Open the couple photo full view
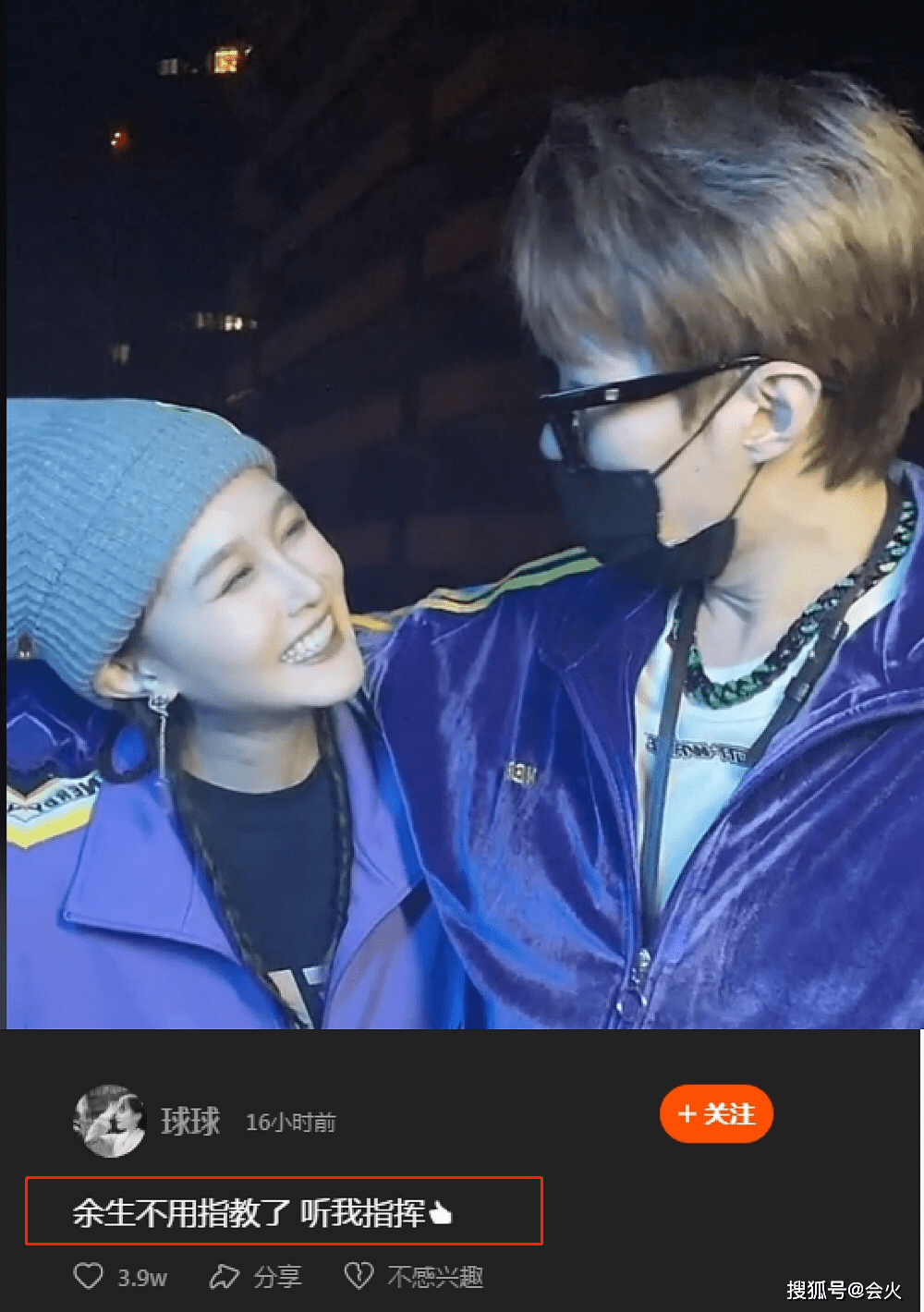Screen dimensions: 924x1312 tap(462, 517)
